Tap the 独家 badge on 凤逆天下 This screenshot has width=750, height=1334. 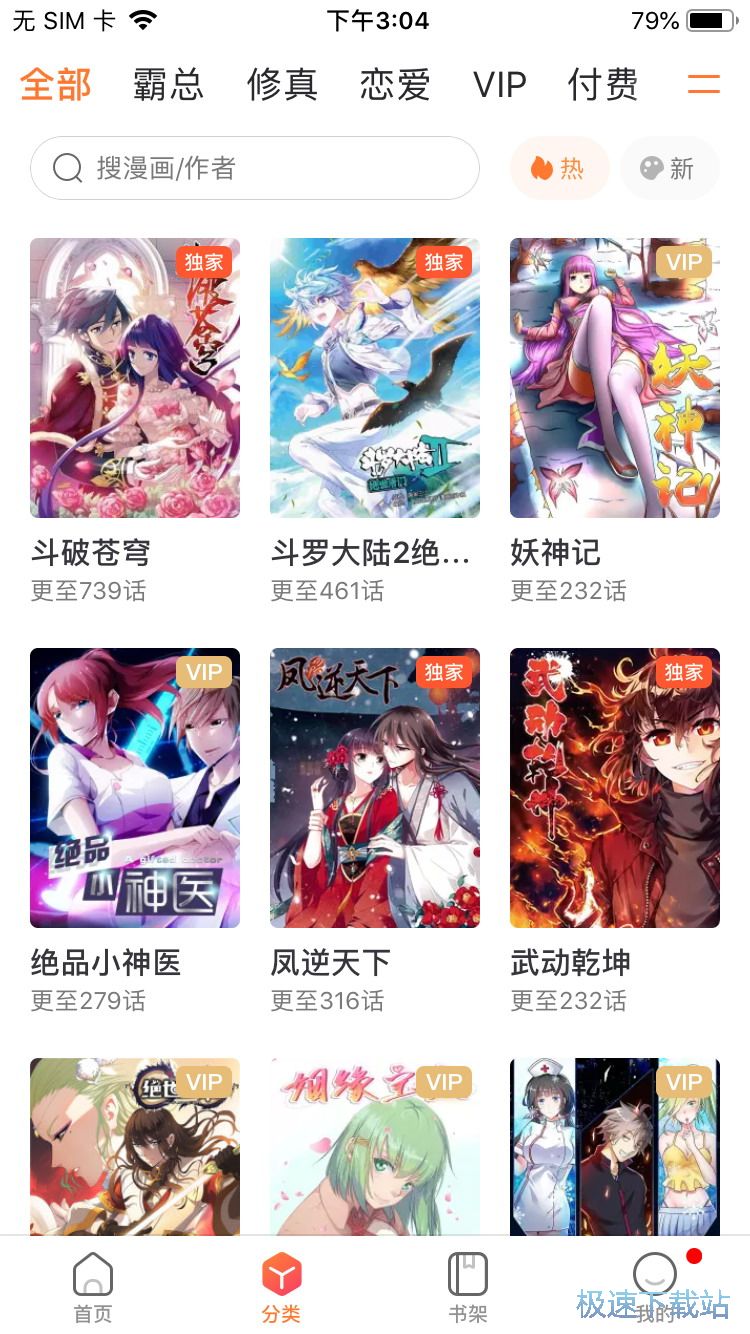442,673
